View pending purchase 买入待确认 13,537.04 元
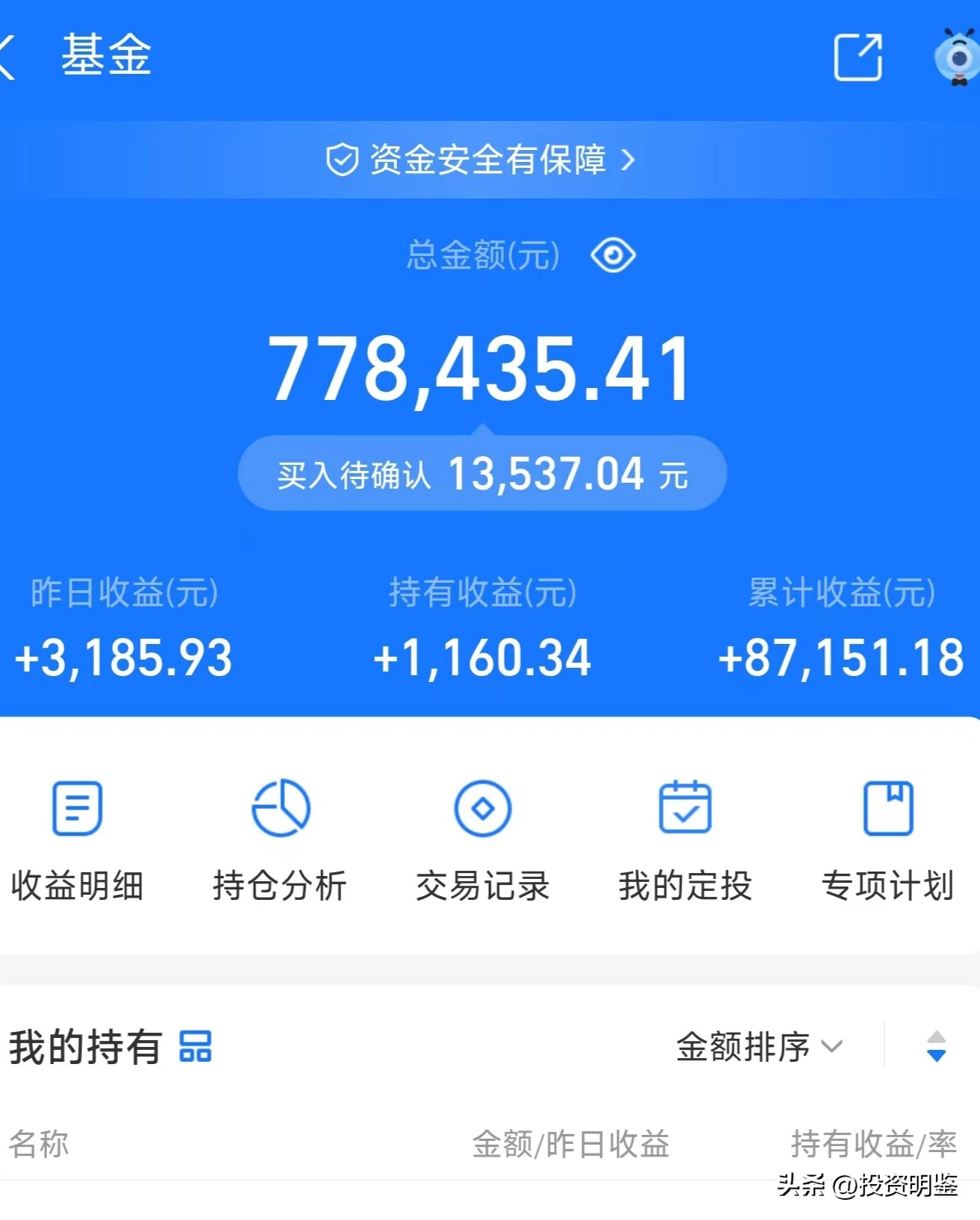The height and width of the screenshot is (1220, 980). pos(484,472)
